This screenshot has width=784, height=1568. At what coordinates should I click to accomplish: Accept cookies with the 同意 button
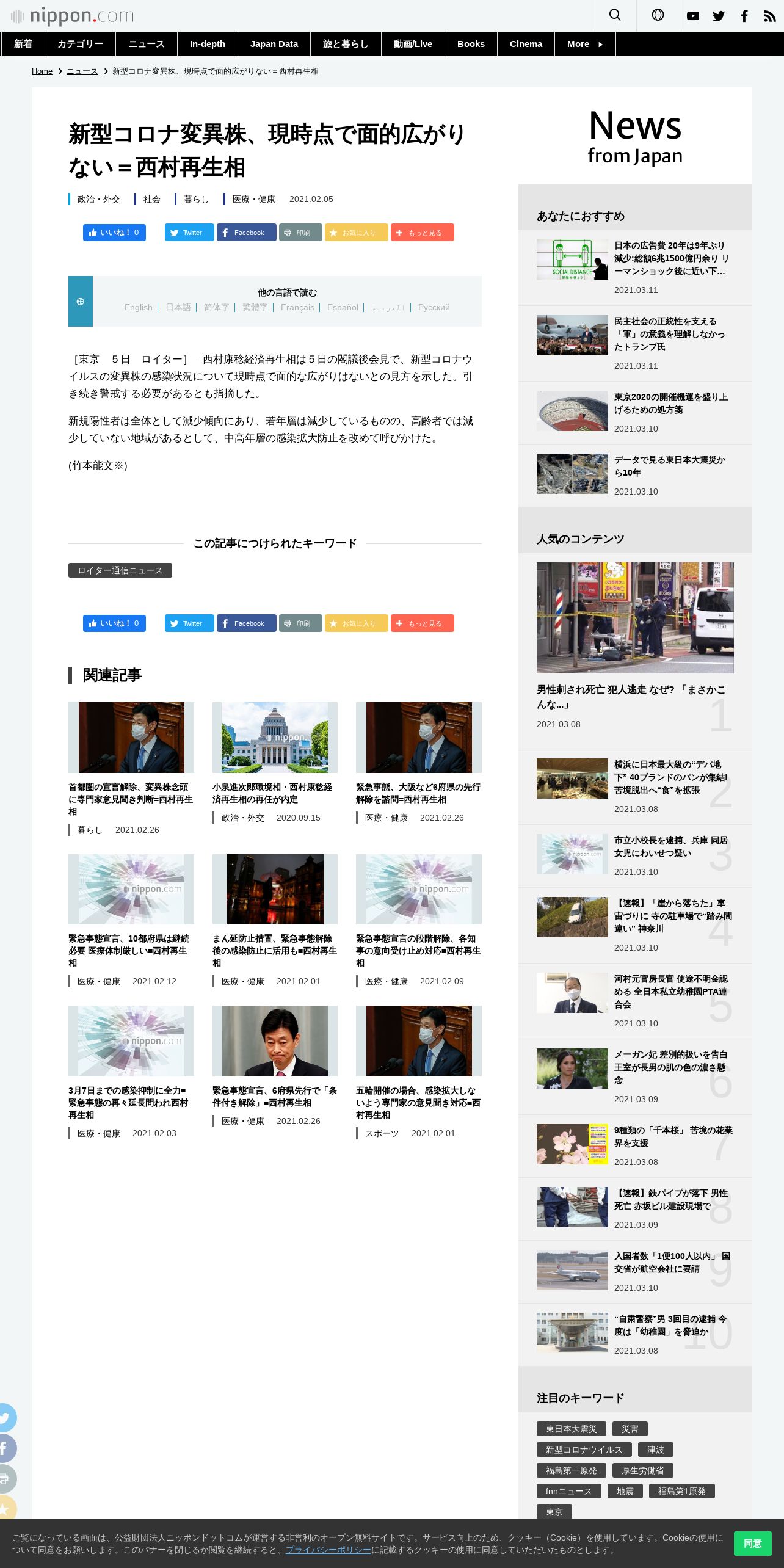752,1544
